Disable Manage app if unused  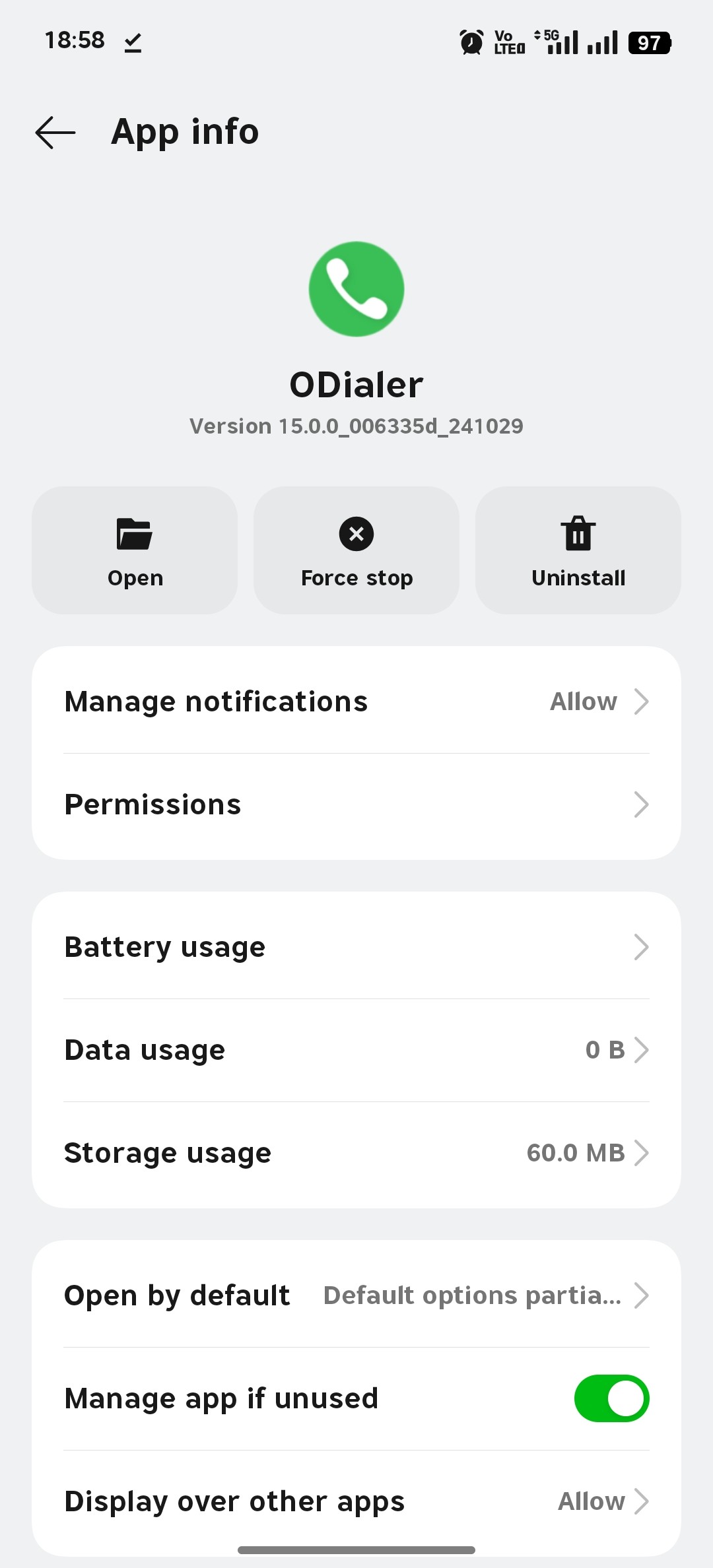(x=611, y=1398)
